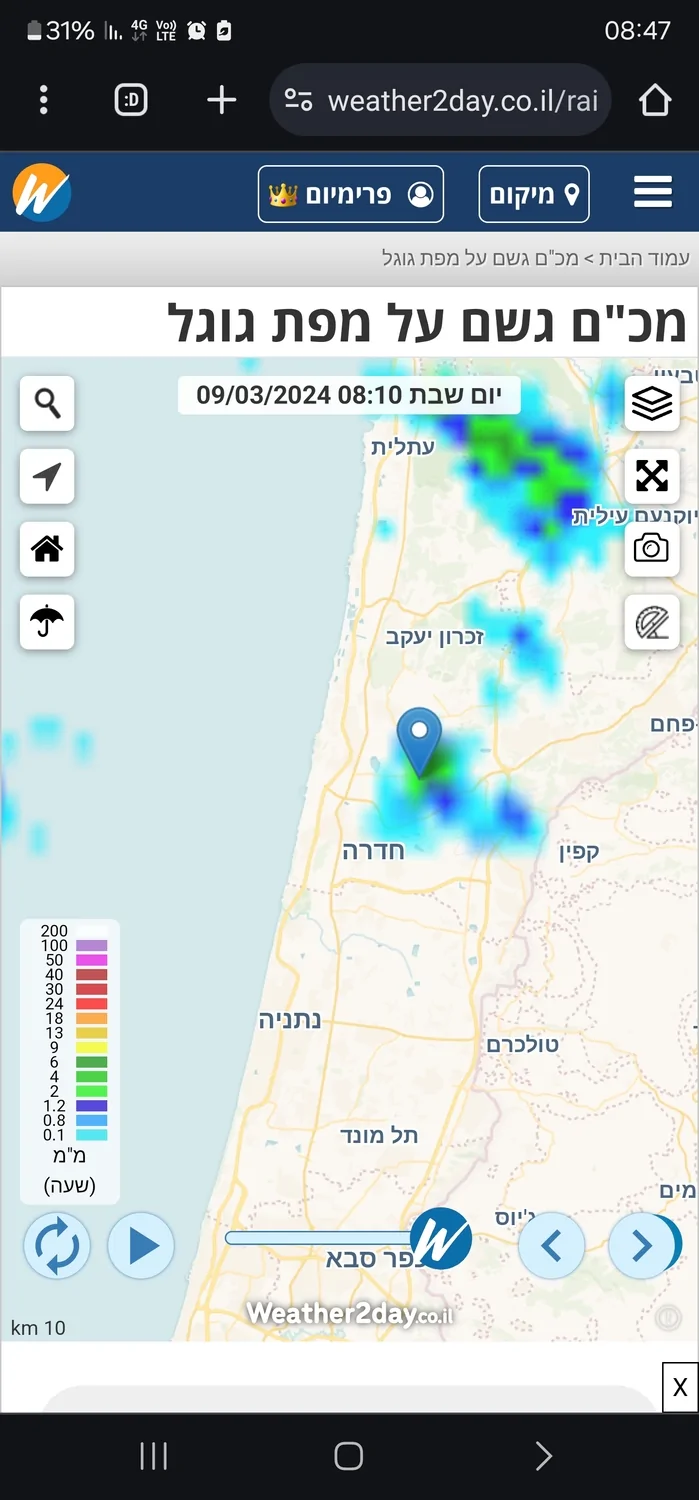699x1500 pixels.
Task: Go to browser home page
Action: 655,100
